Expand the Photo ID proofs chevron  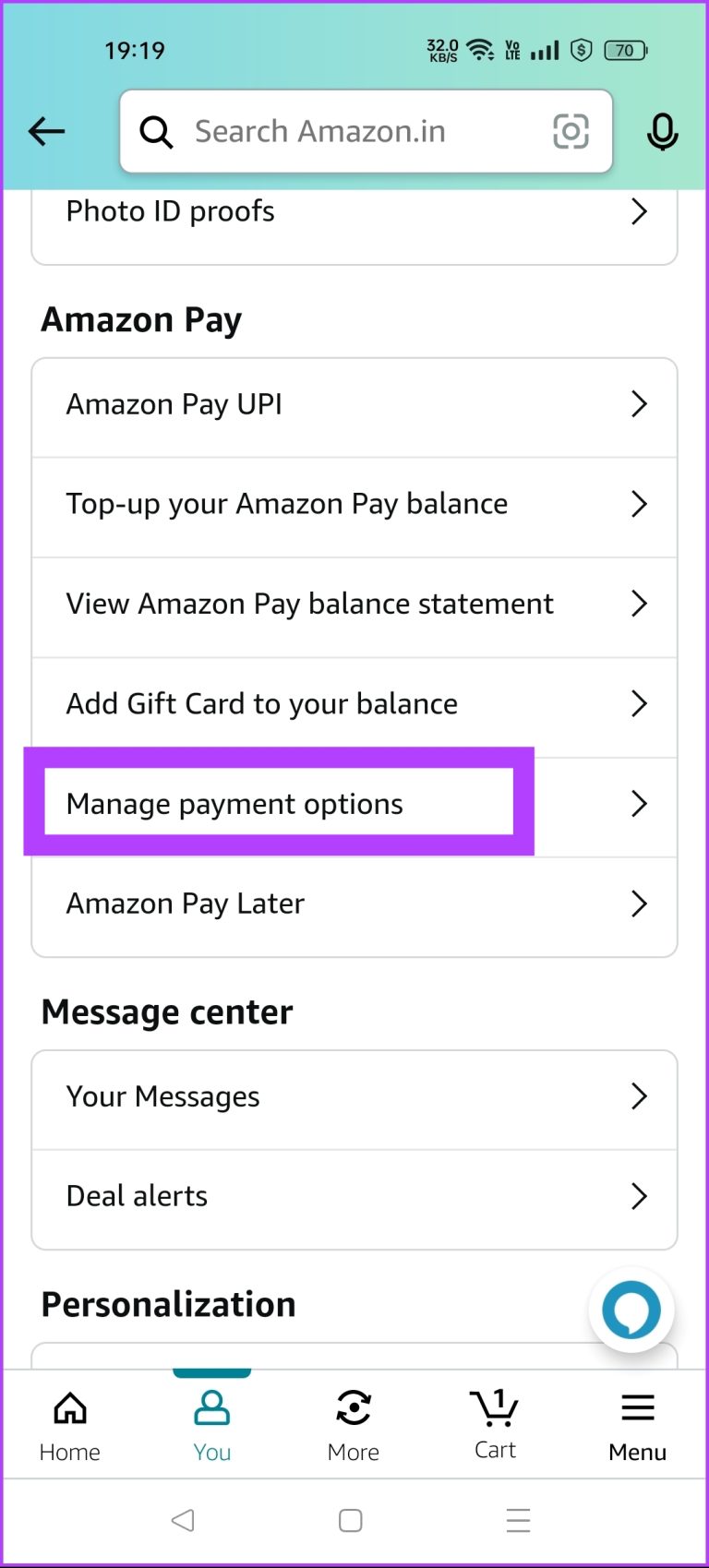tap(639, 211)
